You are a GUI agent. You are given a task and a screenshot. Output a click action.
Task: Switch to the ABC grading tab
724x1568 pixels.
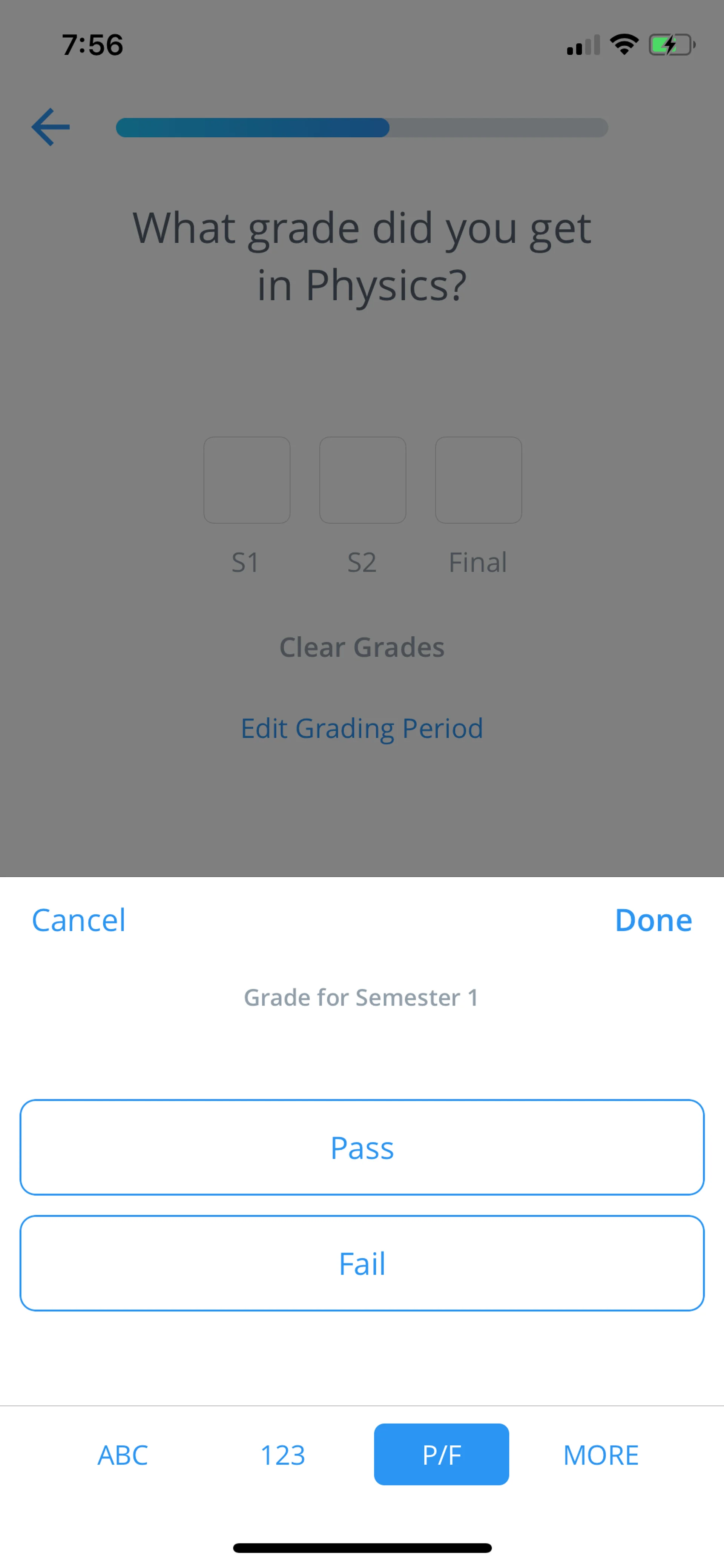(x=123, y=1455)
